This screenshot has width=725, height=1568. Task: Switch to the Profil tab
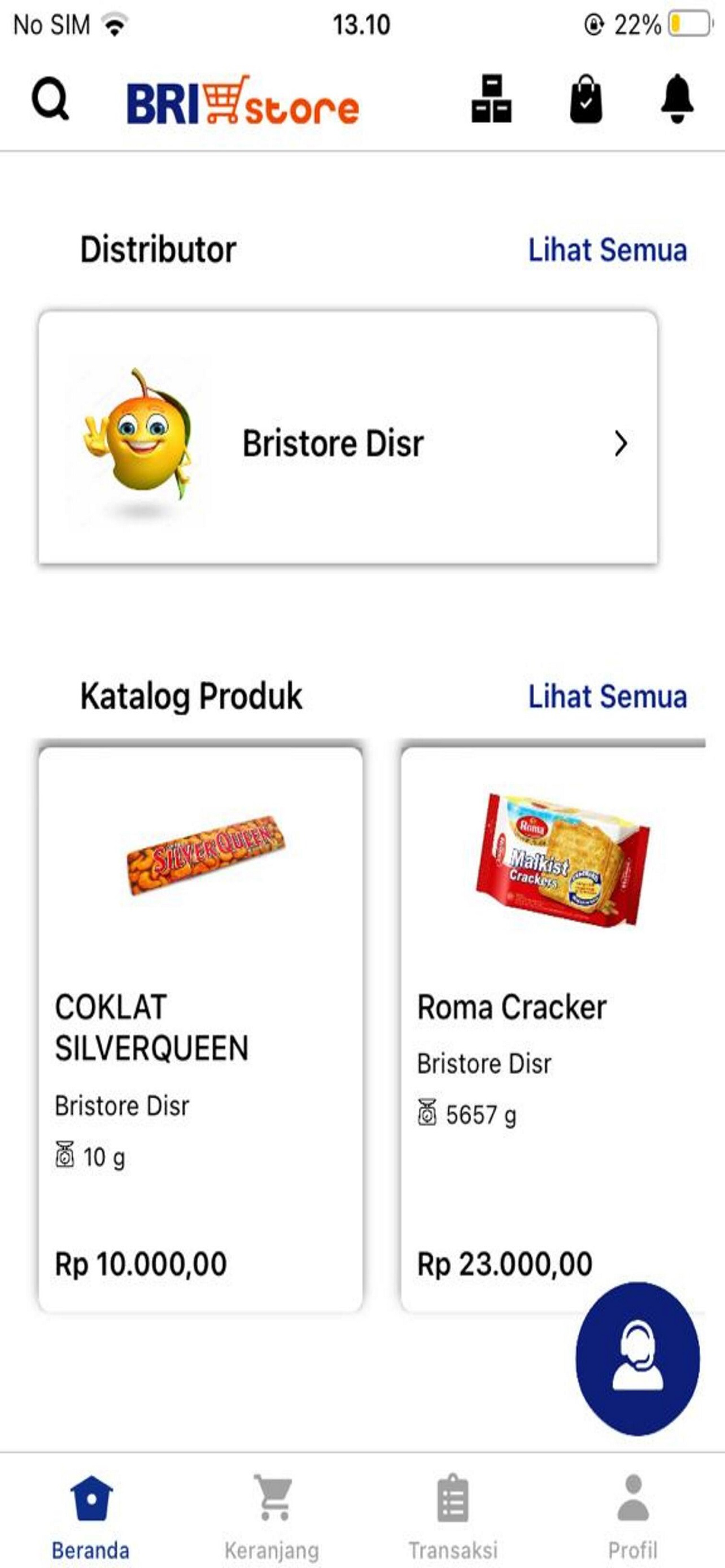click(x=633, y=1517)
